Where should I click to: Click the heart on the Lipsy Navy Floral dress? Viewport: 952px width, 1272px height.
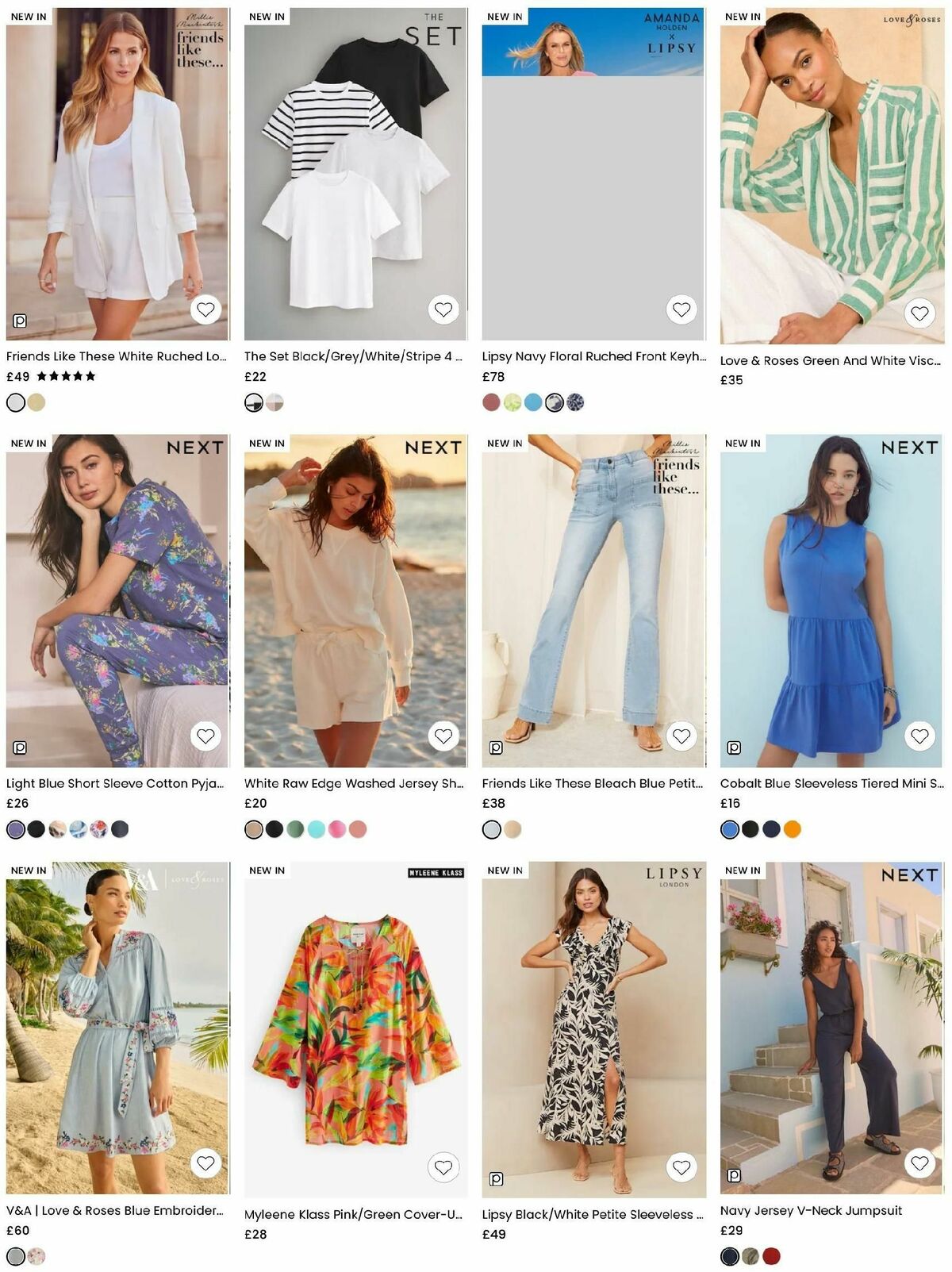(x=681, y=309)
